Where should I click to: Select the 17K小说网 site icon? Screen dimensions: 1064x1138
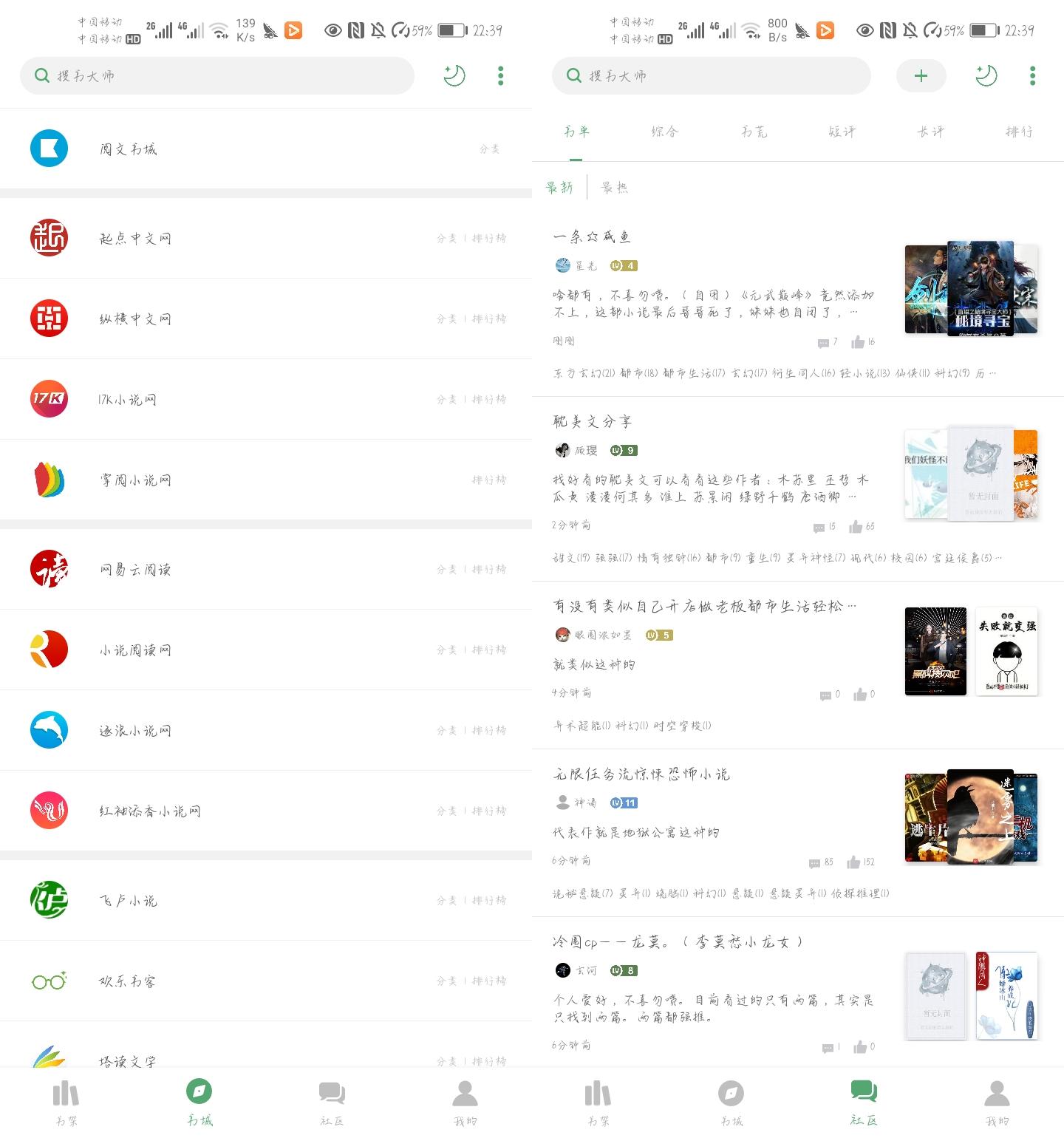click(49, 399)
